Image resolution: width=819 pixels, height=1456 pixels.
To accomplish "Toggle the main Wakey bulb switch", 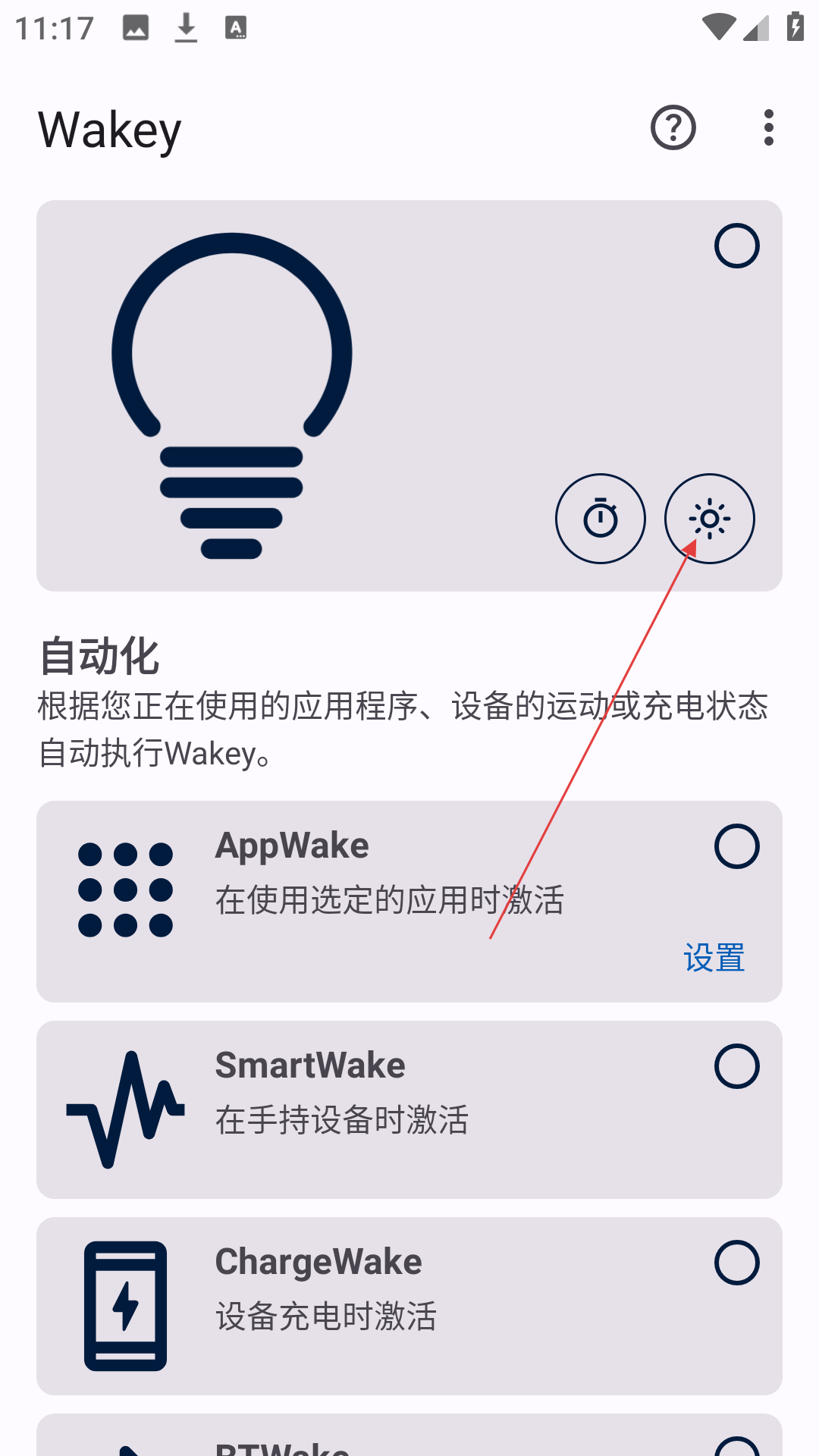I will (x=737, y=246).
